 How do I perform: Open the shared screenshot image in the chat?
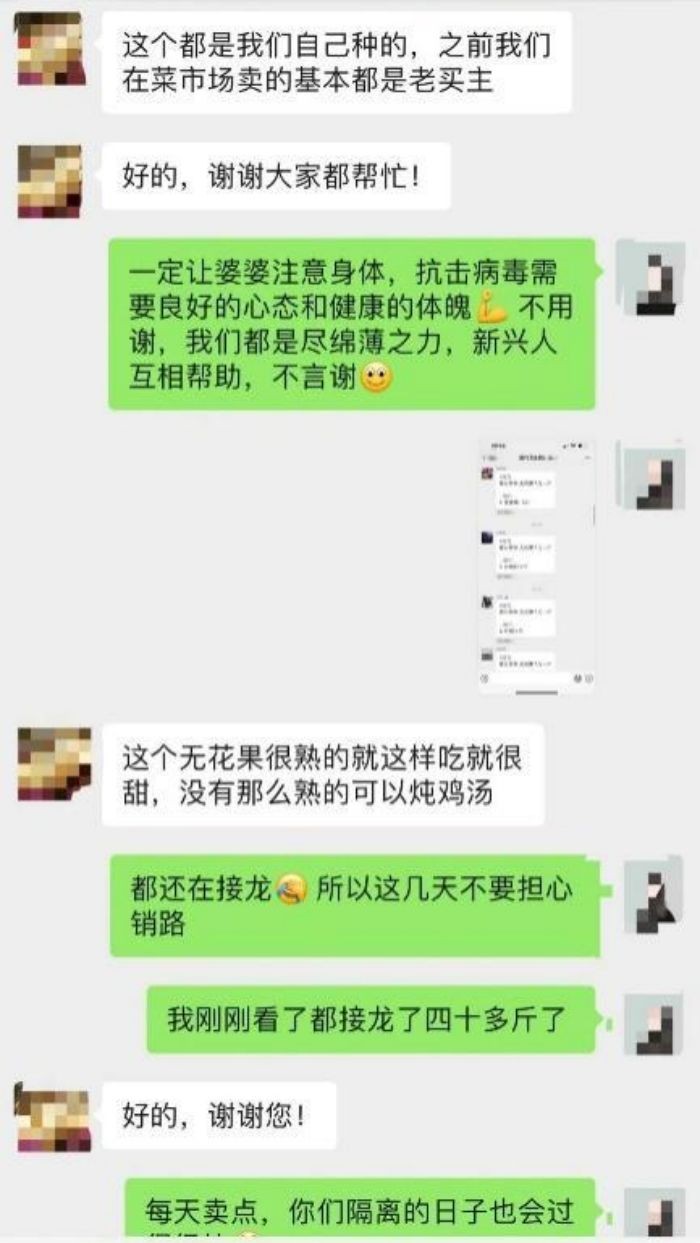click(536, 564)
